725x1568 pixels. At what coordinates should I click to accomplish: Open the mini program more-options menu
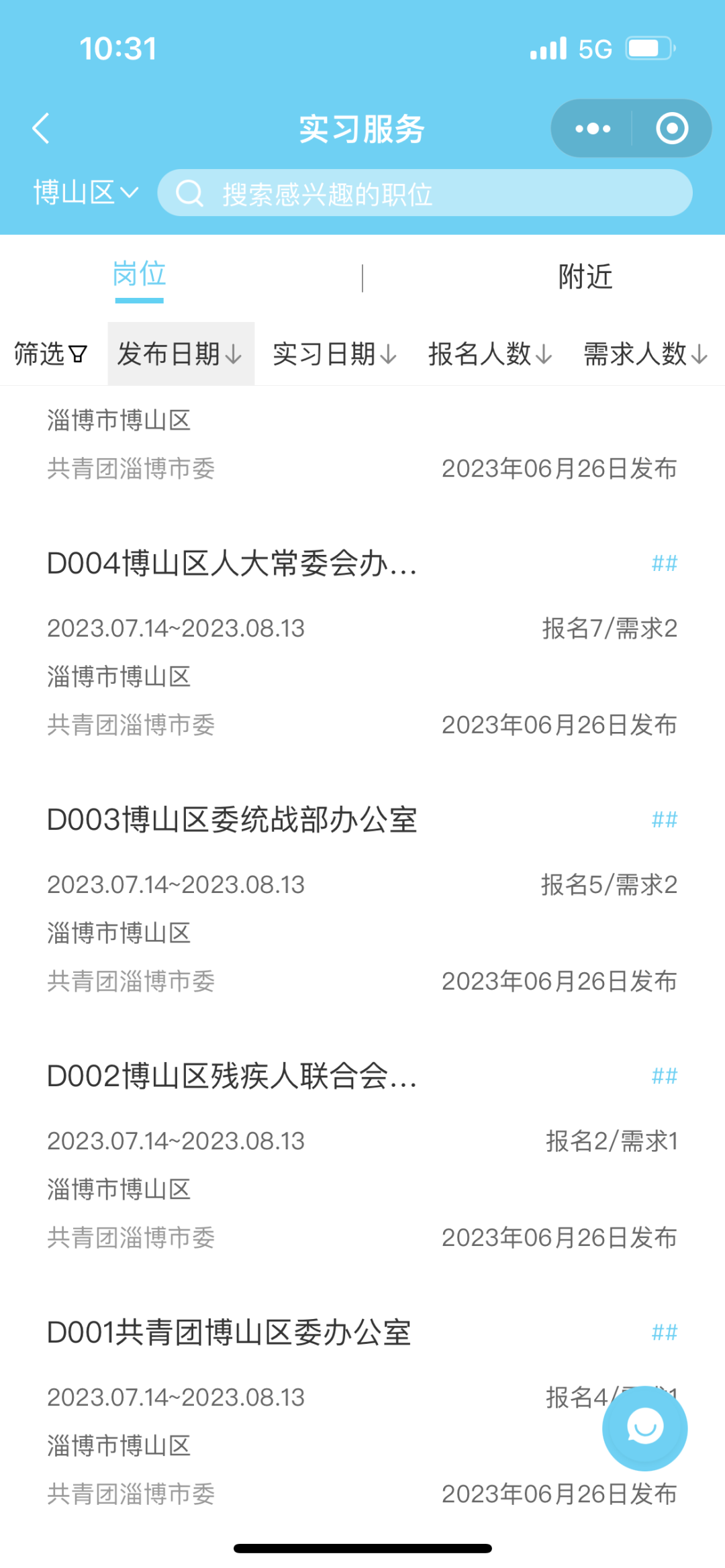tap(593, 128)
